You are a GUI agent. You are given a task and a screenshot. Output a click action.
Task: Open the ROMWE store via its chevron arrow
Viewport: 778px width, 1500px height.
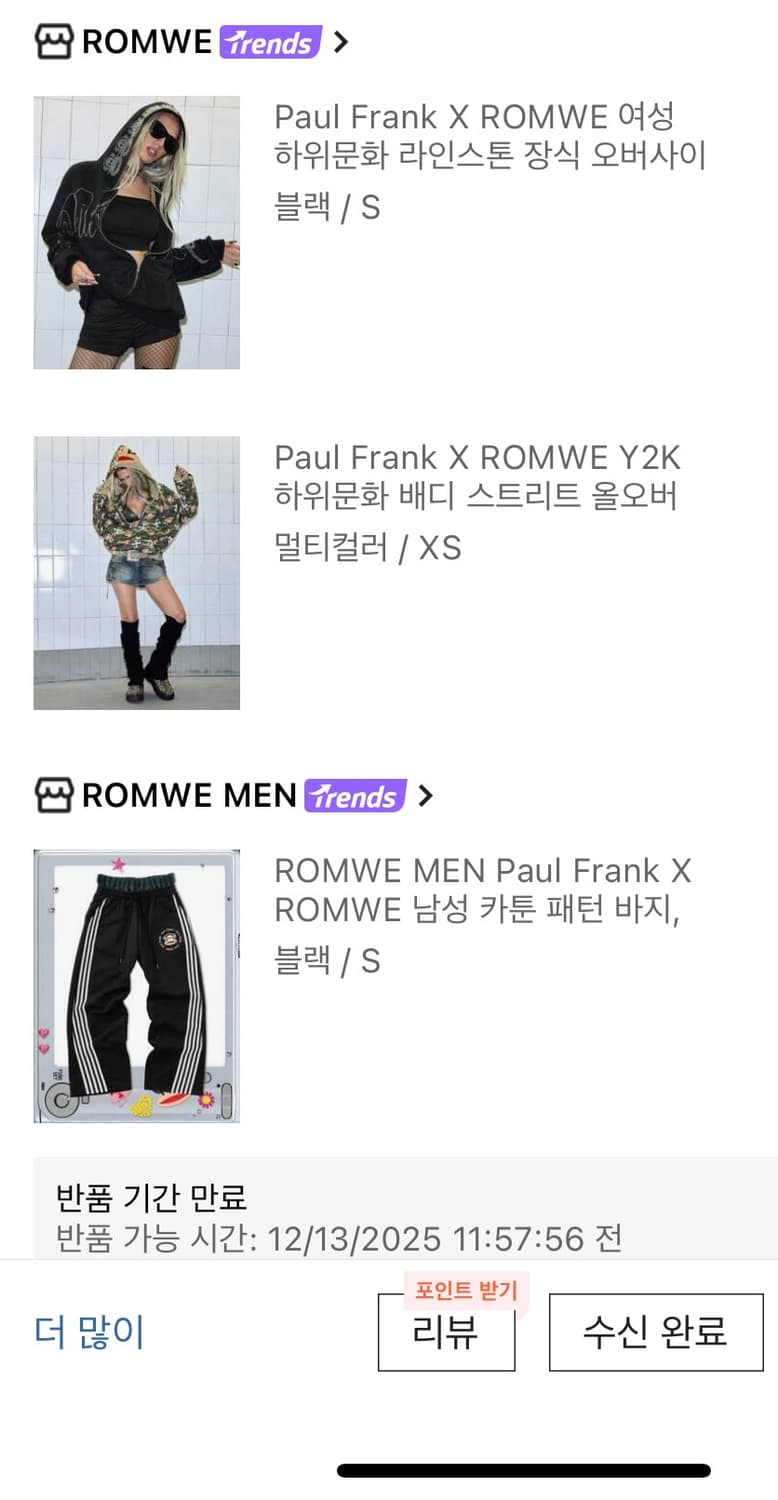point(339,42)
